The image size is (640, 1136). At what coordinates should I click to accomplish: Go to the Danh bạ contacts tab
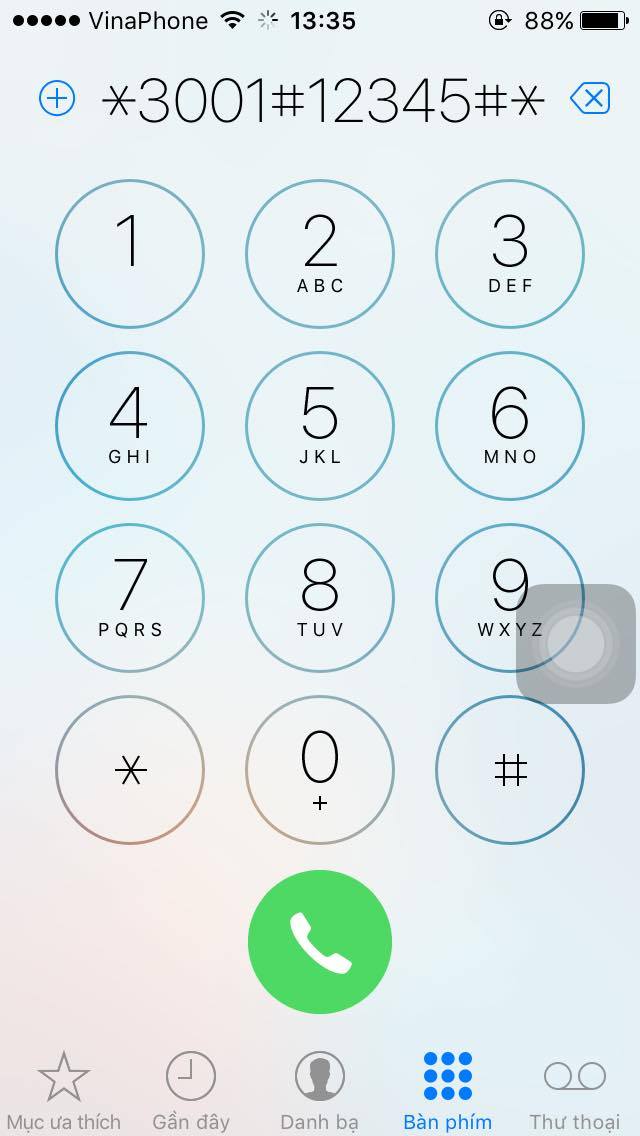click(x=320, y=1090)
